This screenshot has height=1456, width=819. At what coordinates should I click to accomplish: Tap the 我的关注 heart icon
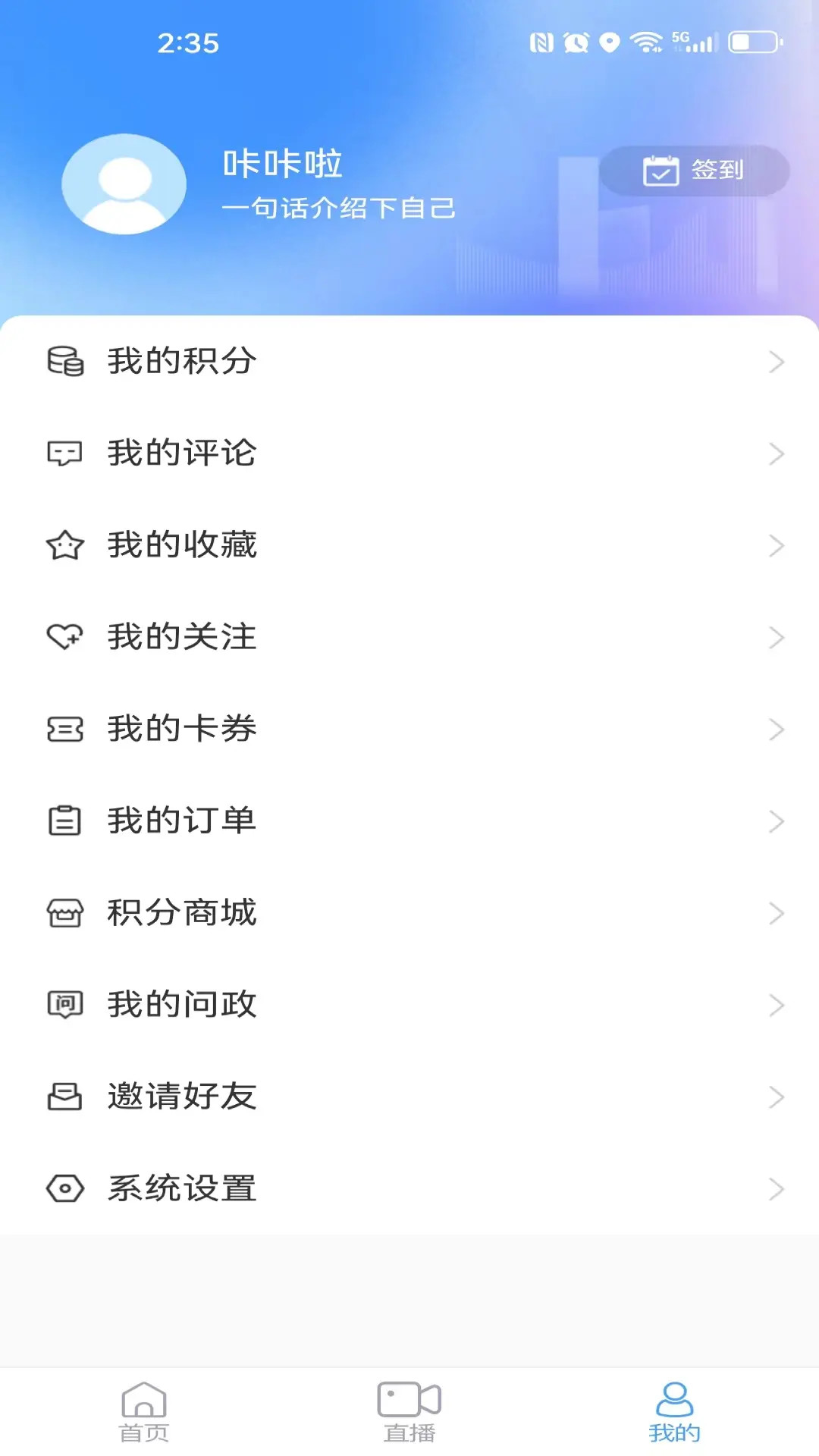[64, 637]
